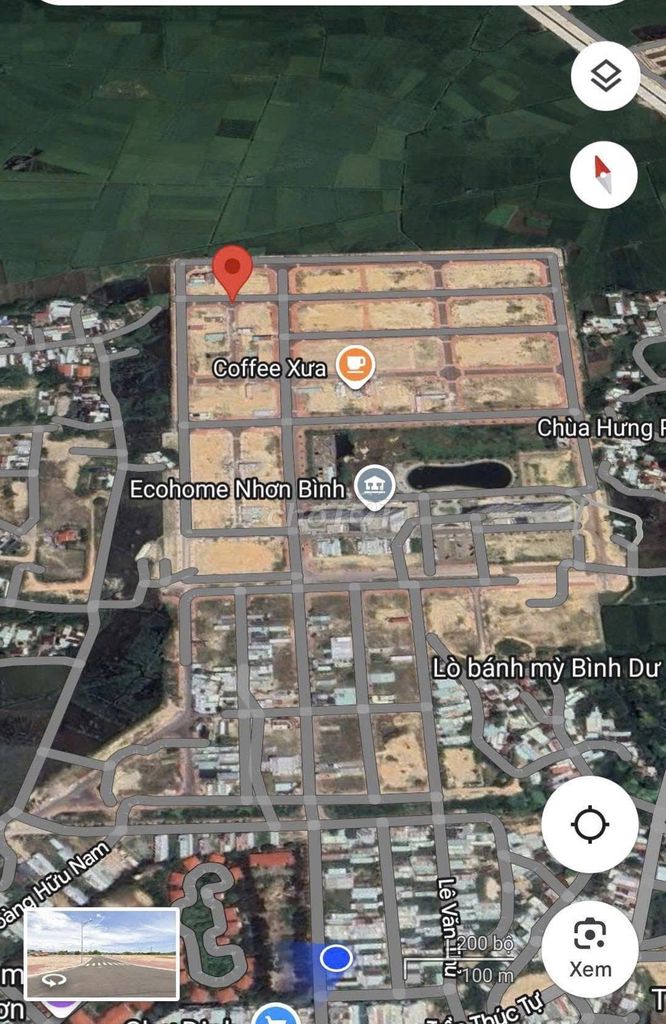Open the Ecohome Nhơn Bình marker
The height and width of the screenshot is (1024, 666).
pos(376,487)
